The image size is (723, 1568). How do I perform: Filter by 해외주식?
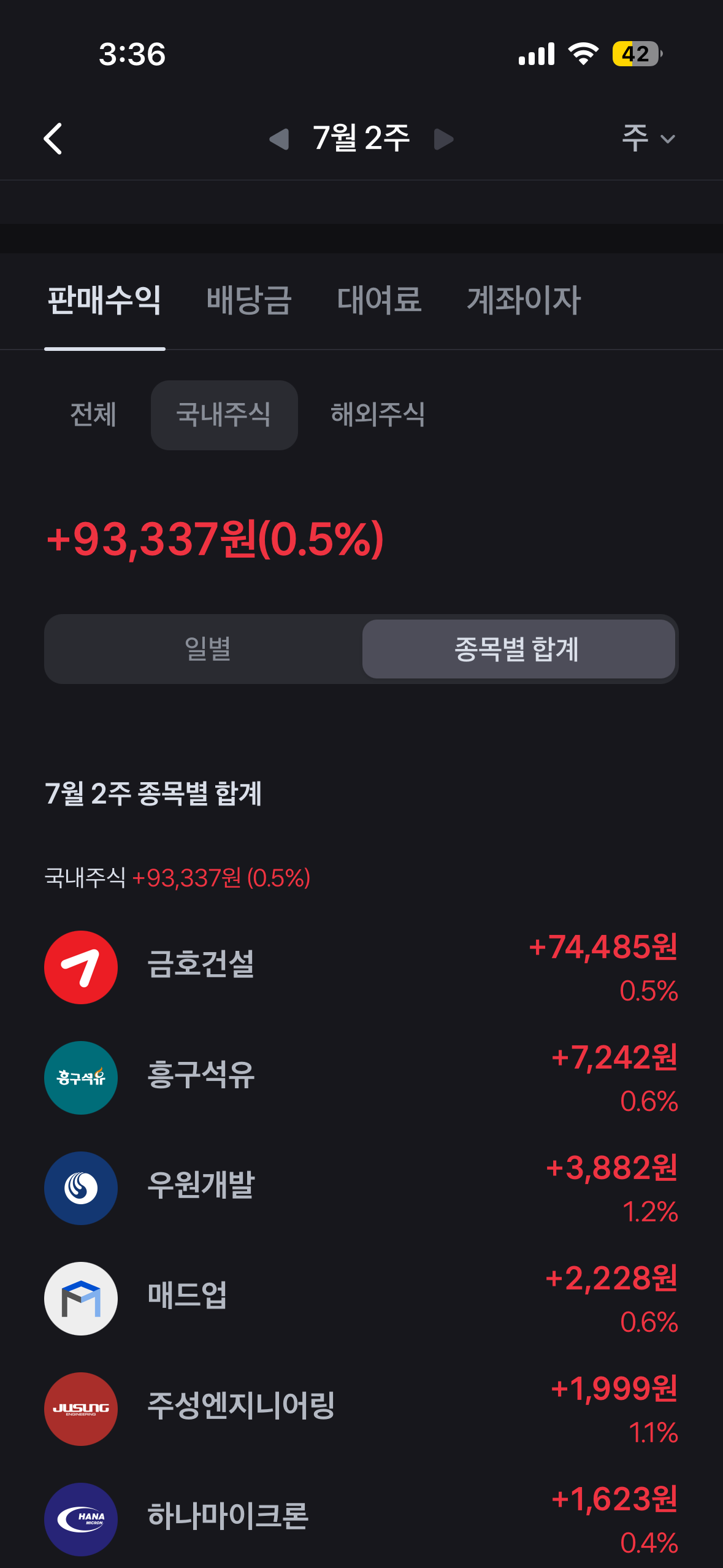coord(378,415)
